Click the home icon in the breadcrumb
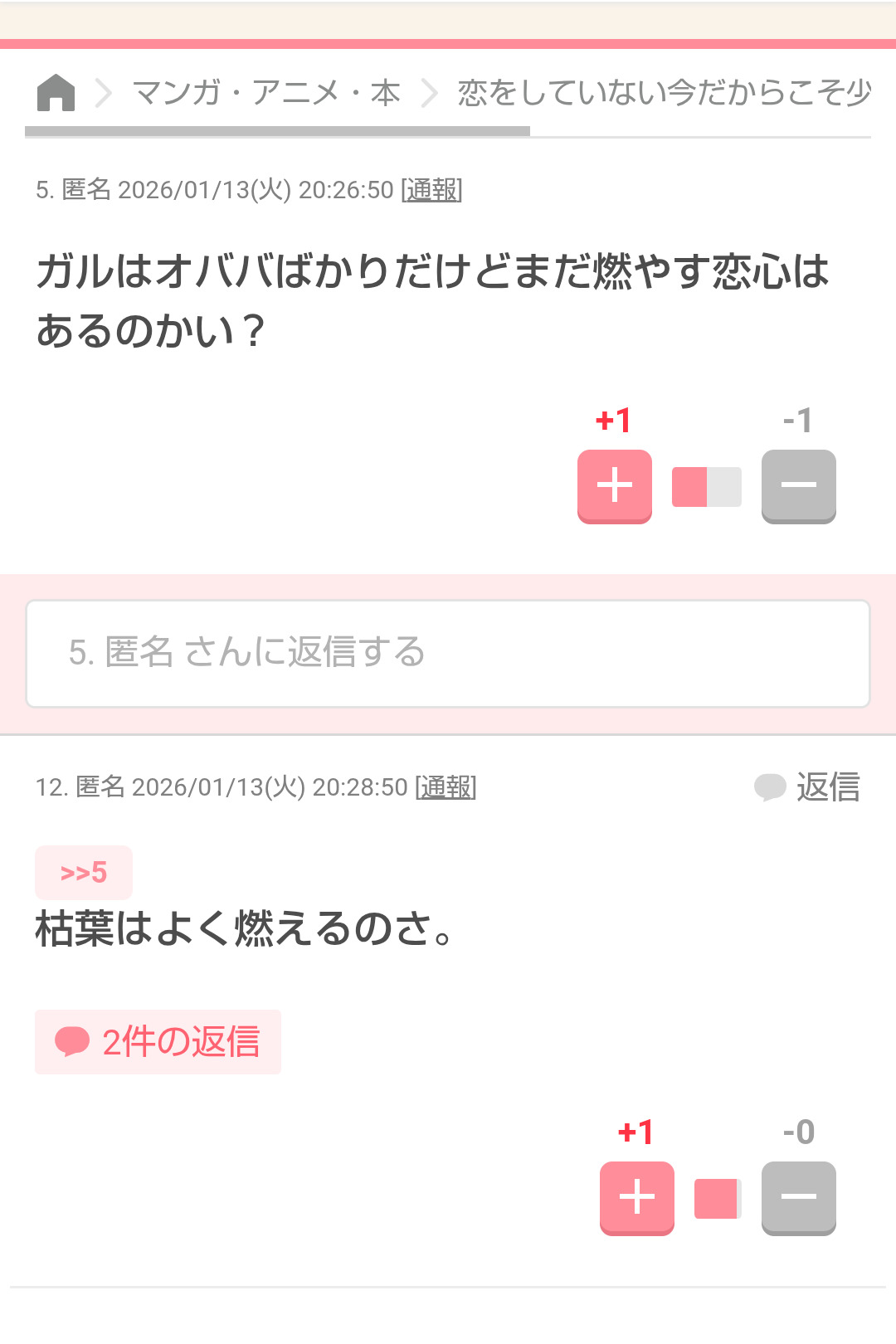This screenshot has height=1344, width=896. (x=56, y=93)
